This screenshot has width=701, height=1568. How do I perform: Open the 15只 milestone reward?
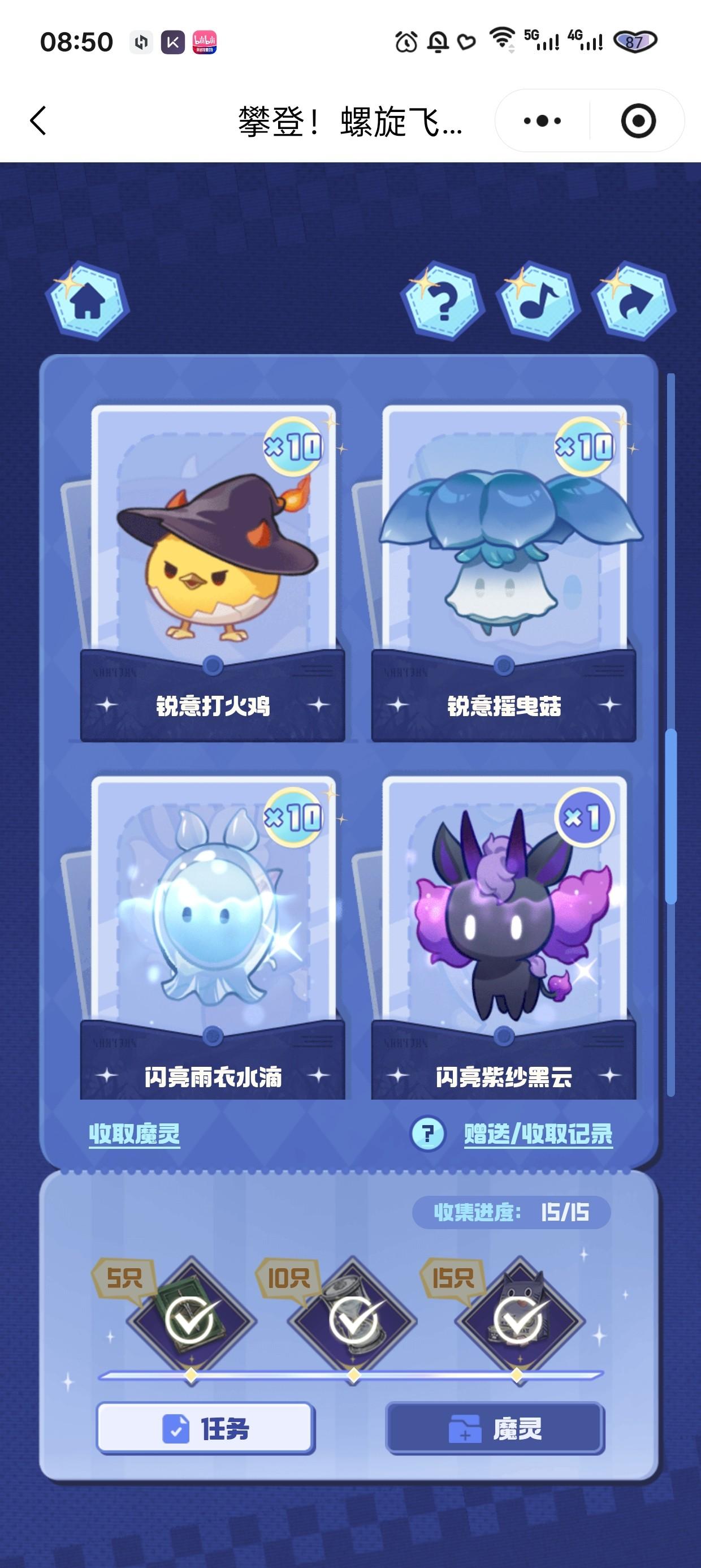click(x=518, y=1321)
